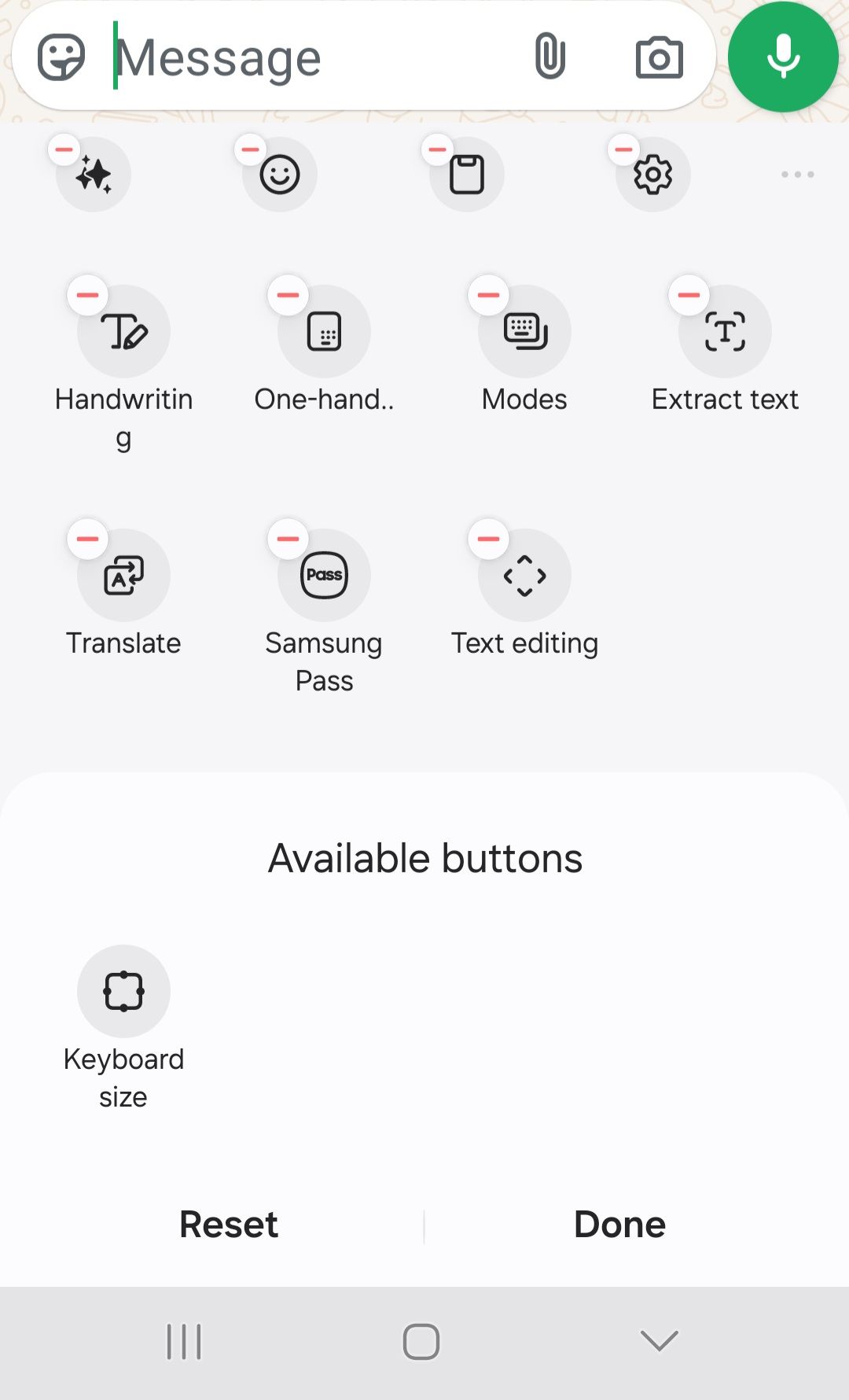Select the Modes icon
Viewport: 849px width, 1400px height.
[524, 331]
